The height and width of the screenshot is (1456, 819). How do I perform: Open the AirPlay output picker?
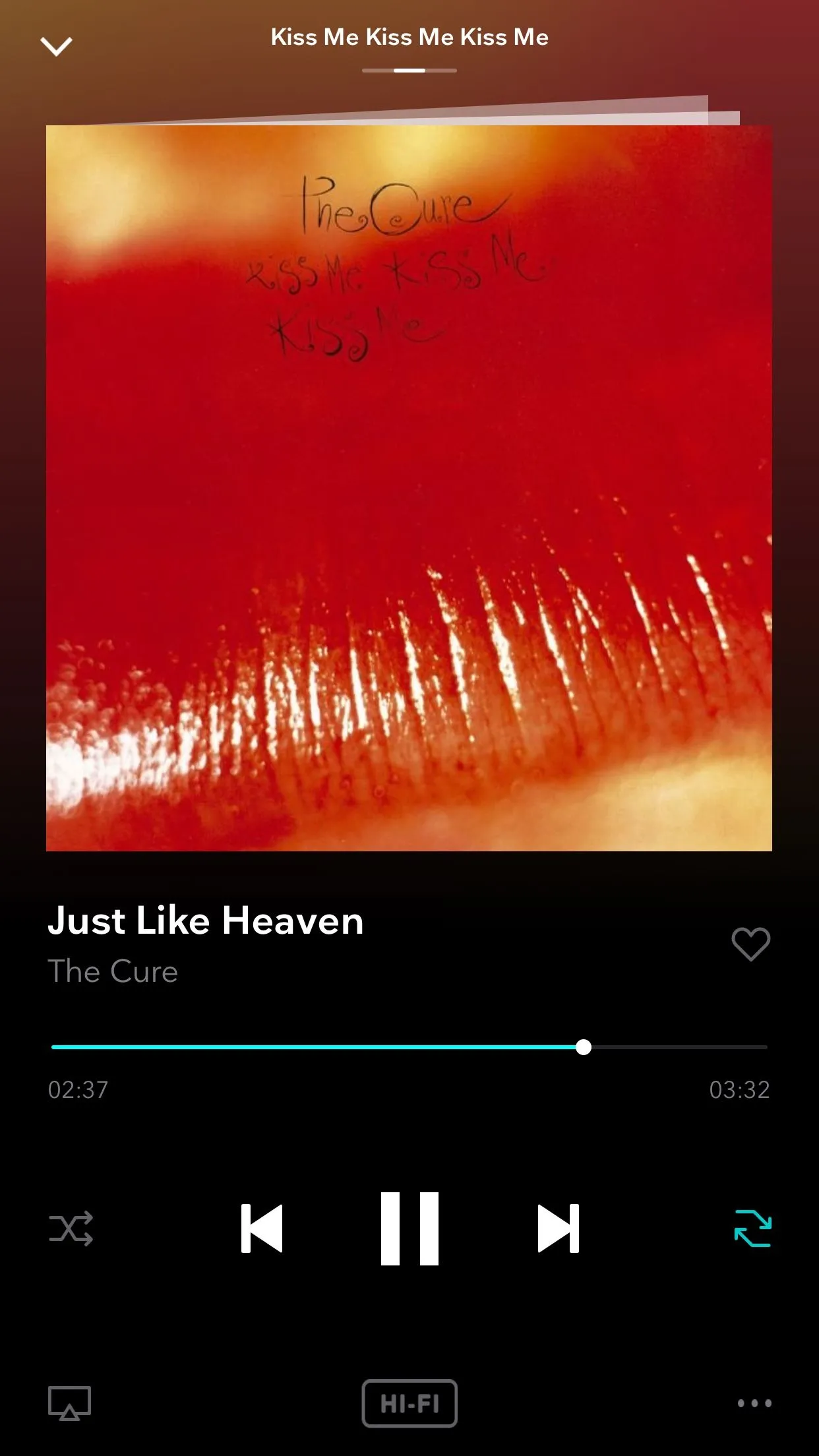(x=69, y=1403)
